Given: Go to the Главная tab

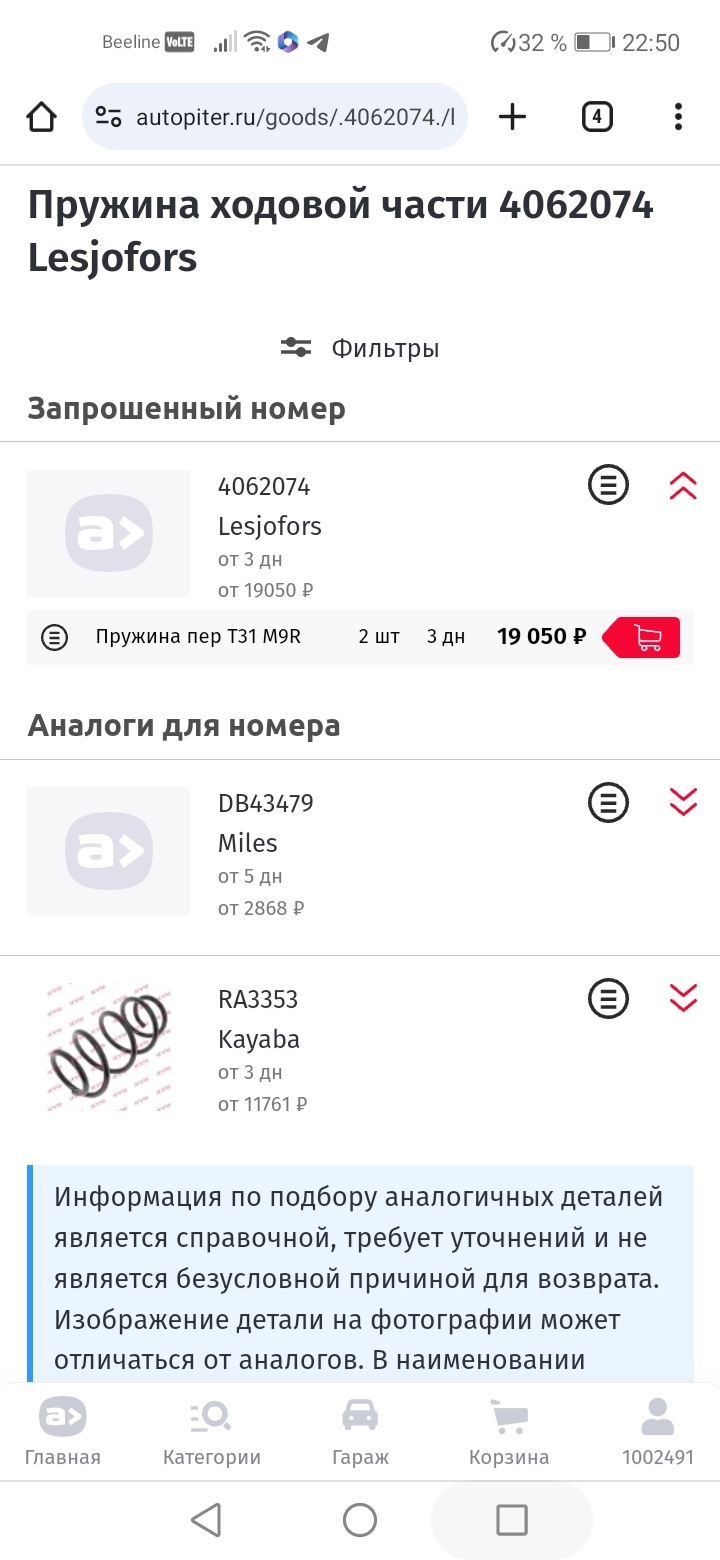Looking at the screenshot, I should 62,1432.
